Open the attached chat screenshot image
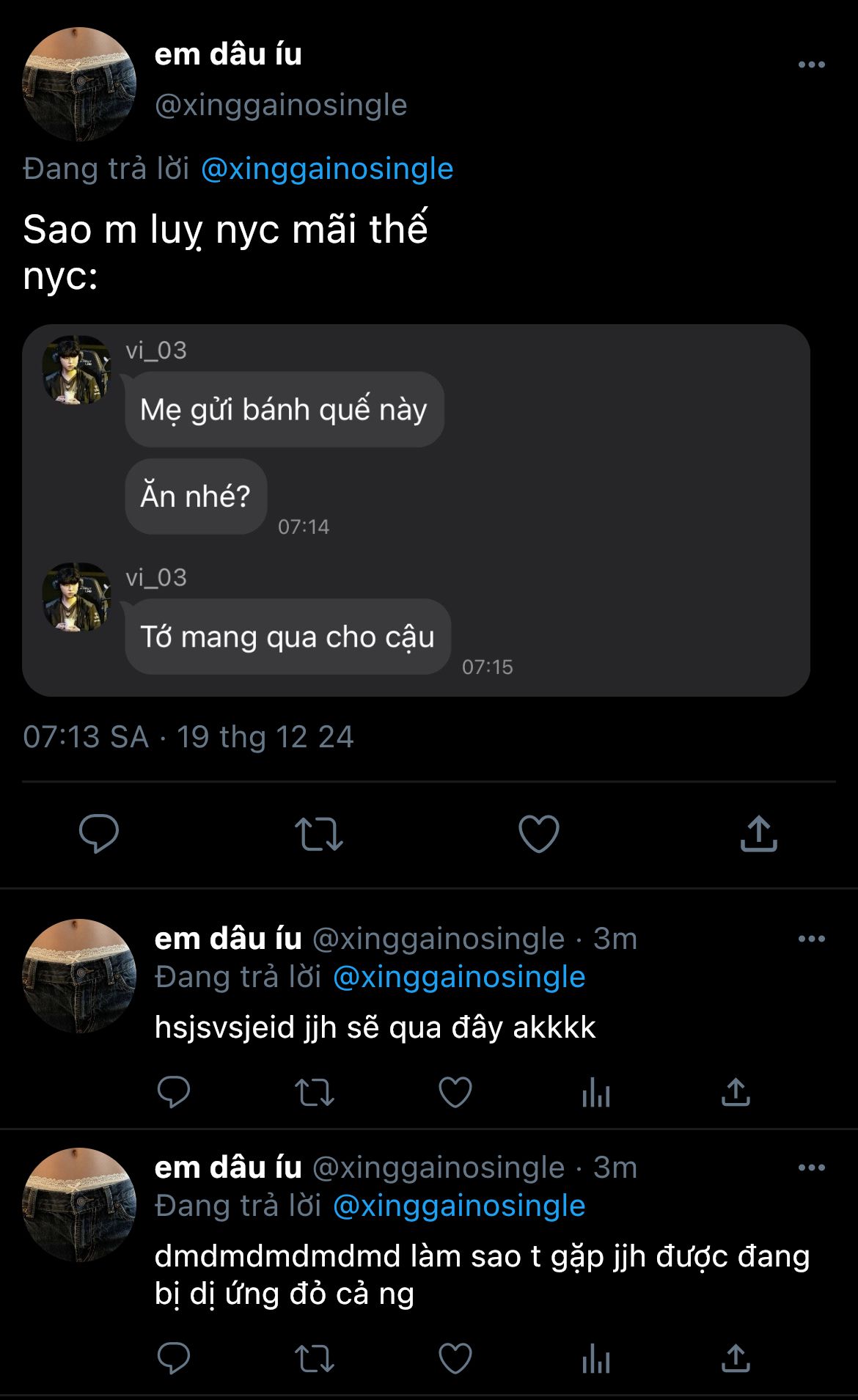 coord(416,510)
